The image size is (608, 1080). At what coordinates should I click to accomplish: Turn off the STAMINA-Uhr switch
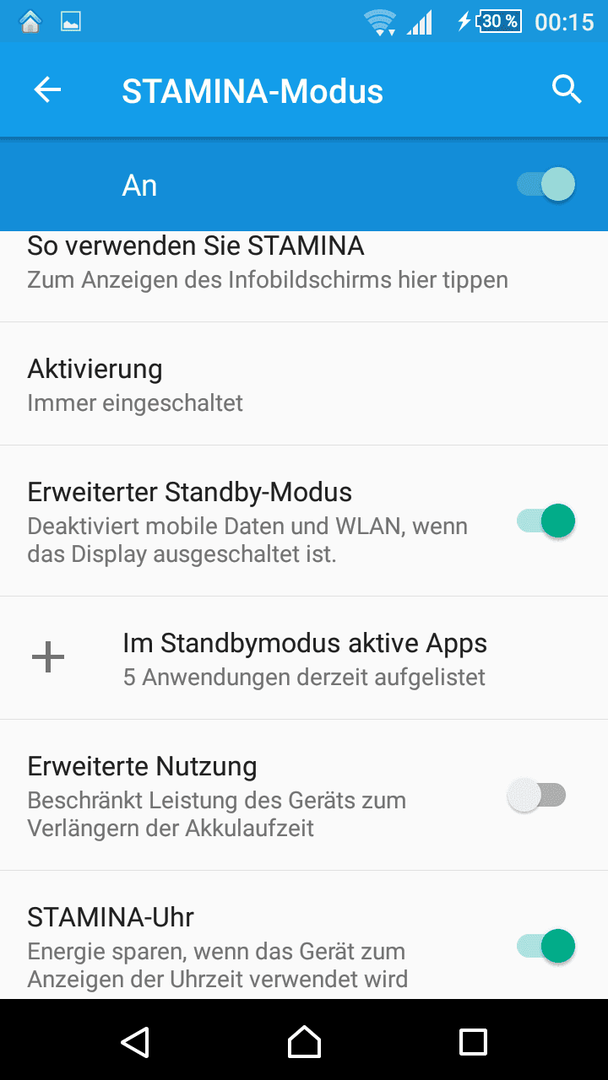(545, 945)
